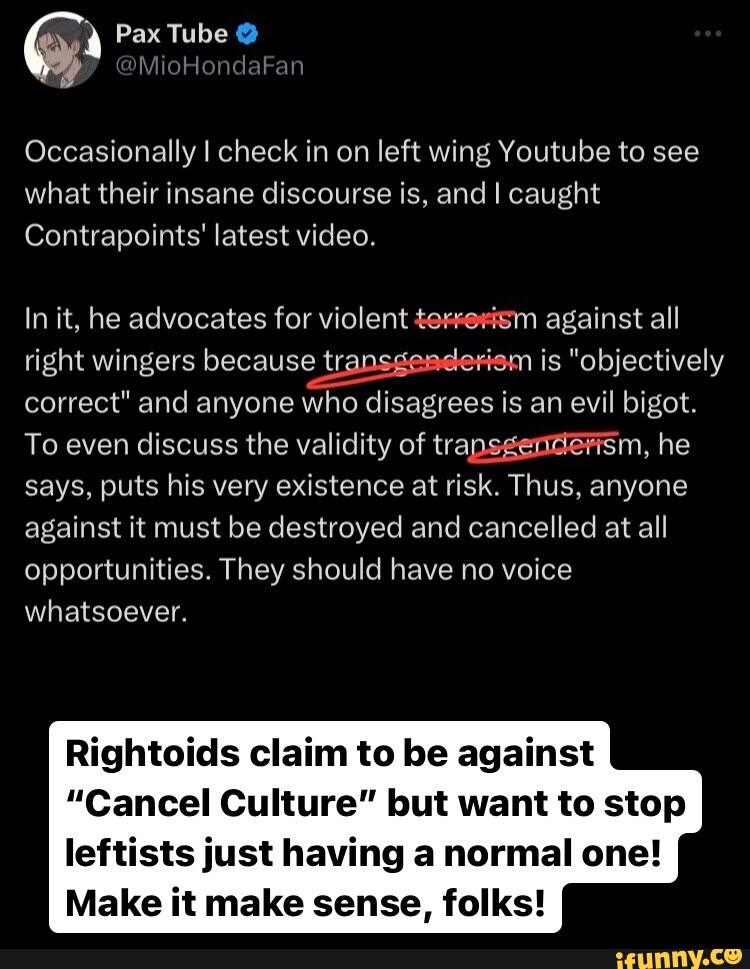
Task: Click the three-dot more options icon
Action: pos(708,31)
